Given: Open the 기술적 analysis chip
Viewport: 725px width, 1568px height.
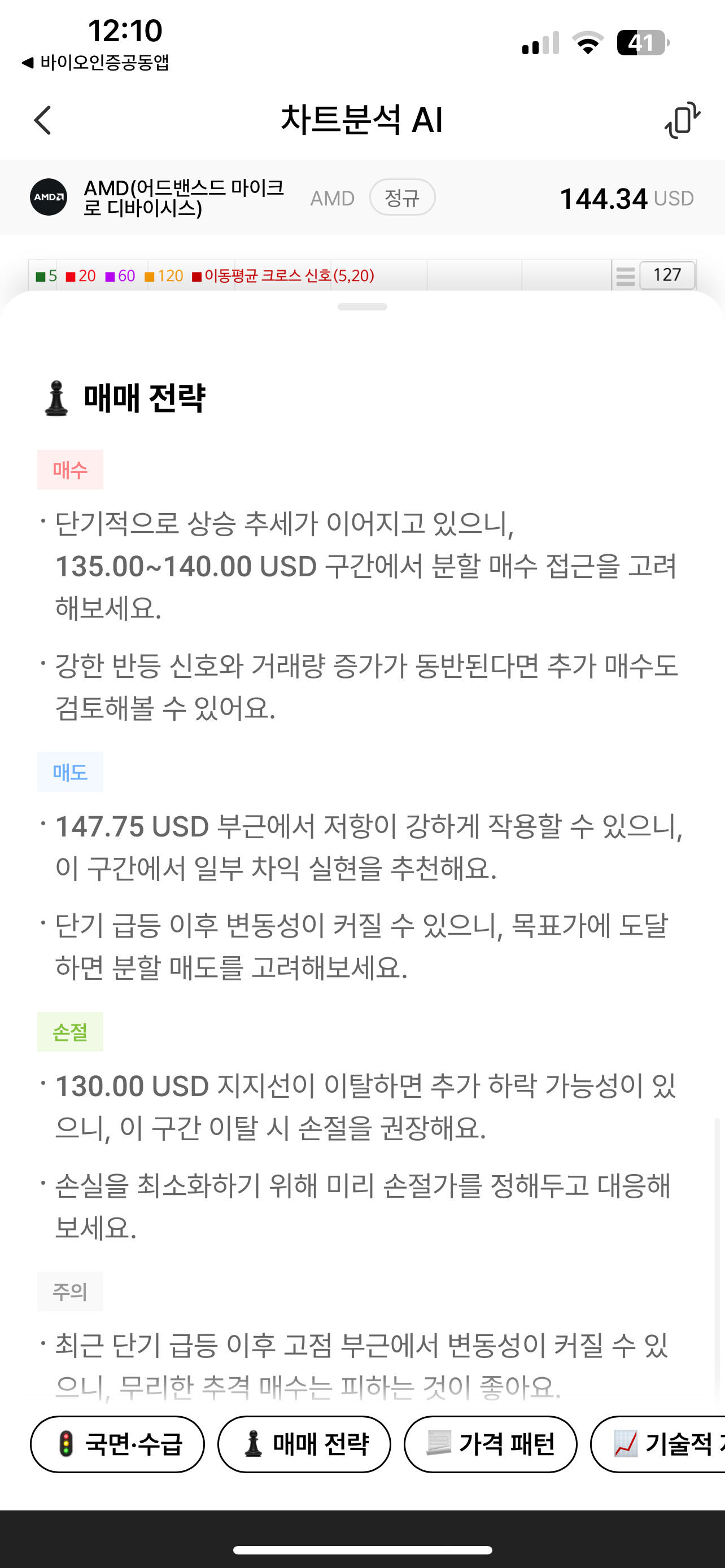Looking at the screenshot, I should coord(658,1444).
